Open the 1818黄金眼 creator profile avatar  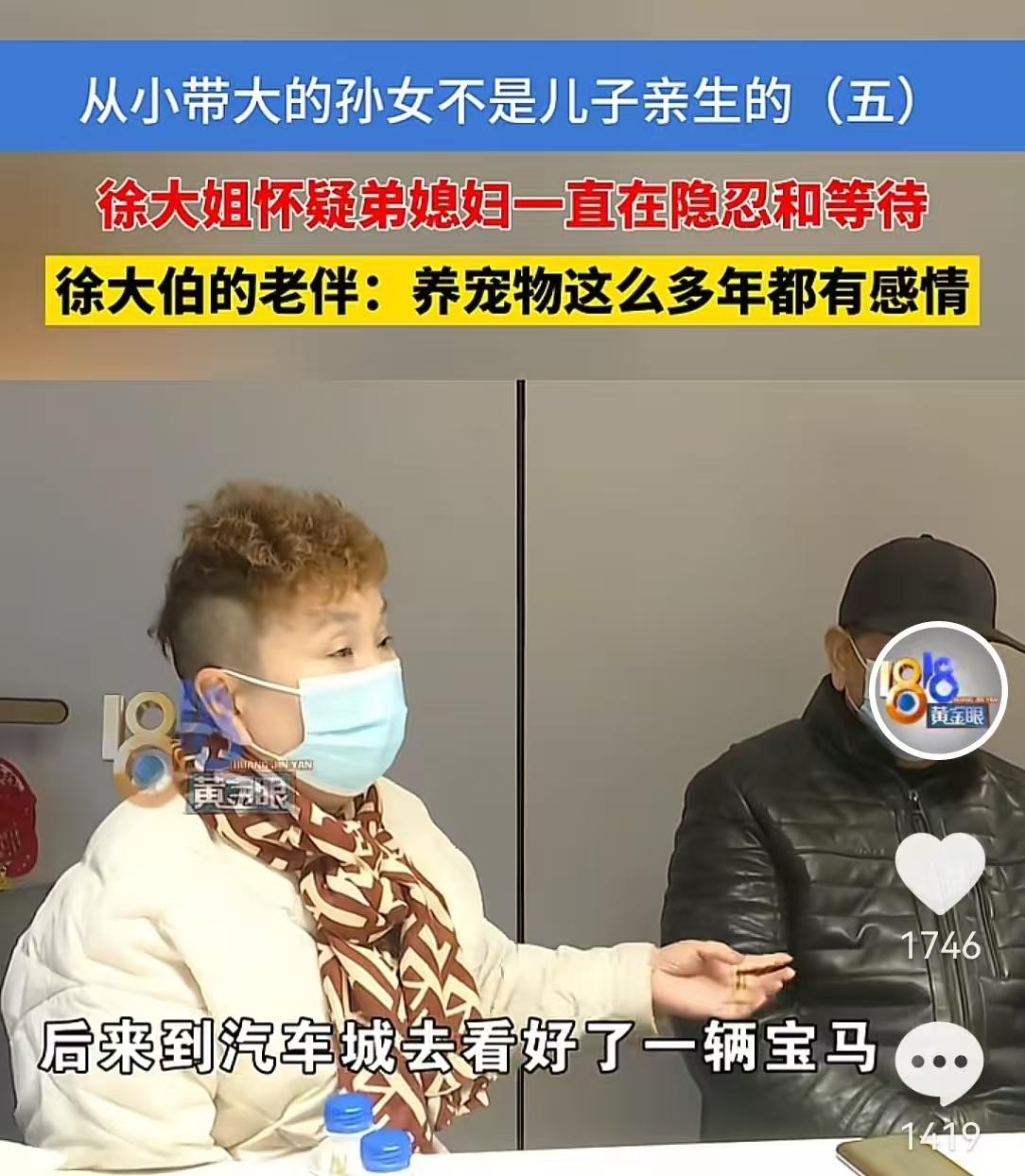click(939, 691)
